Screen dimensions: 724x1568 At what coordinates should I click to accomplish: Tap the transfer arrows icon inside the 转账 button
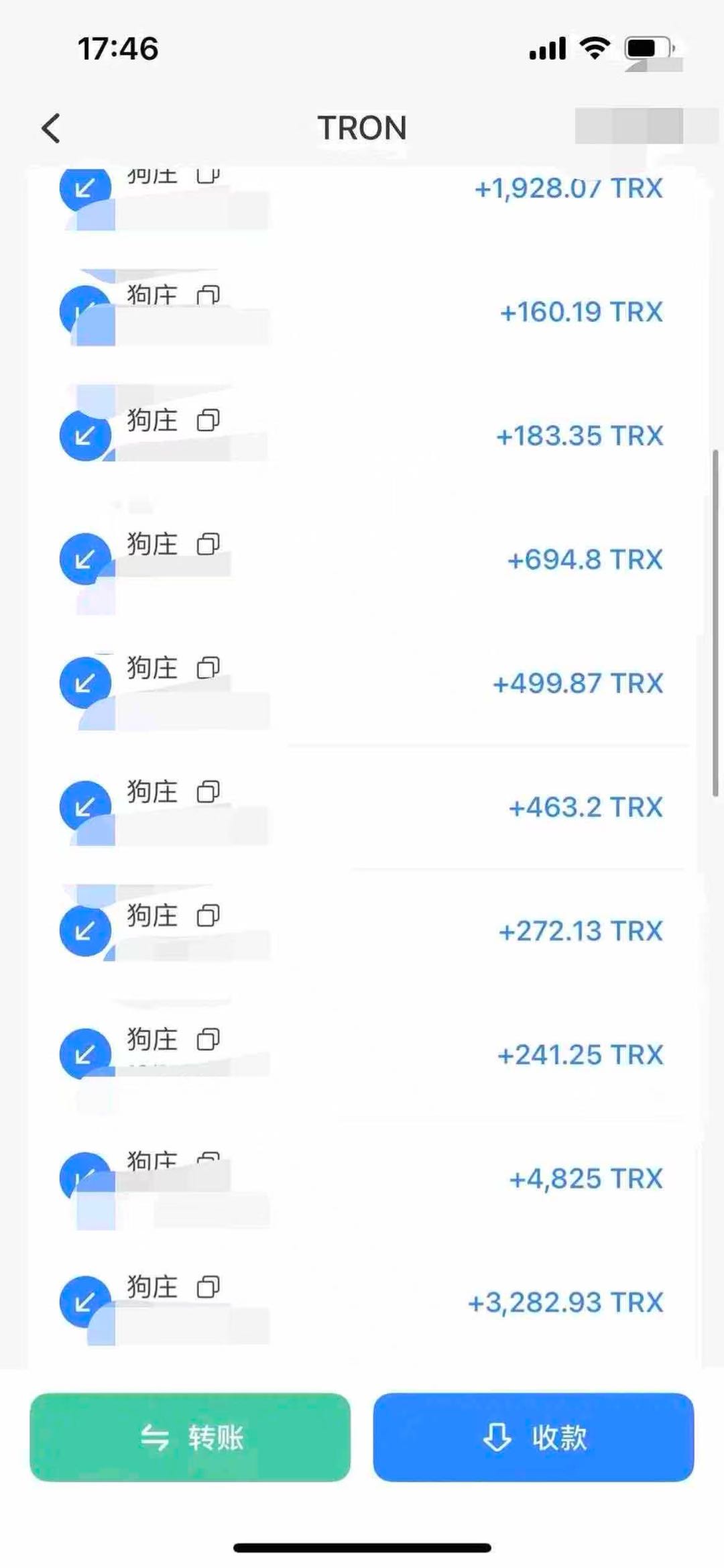(x=156, y=1435)
